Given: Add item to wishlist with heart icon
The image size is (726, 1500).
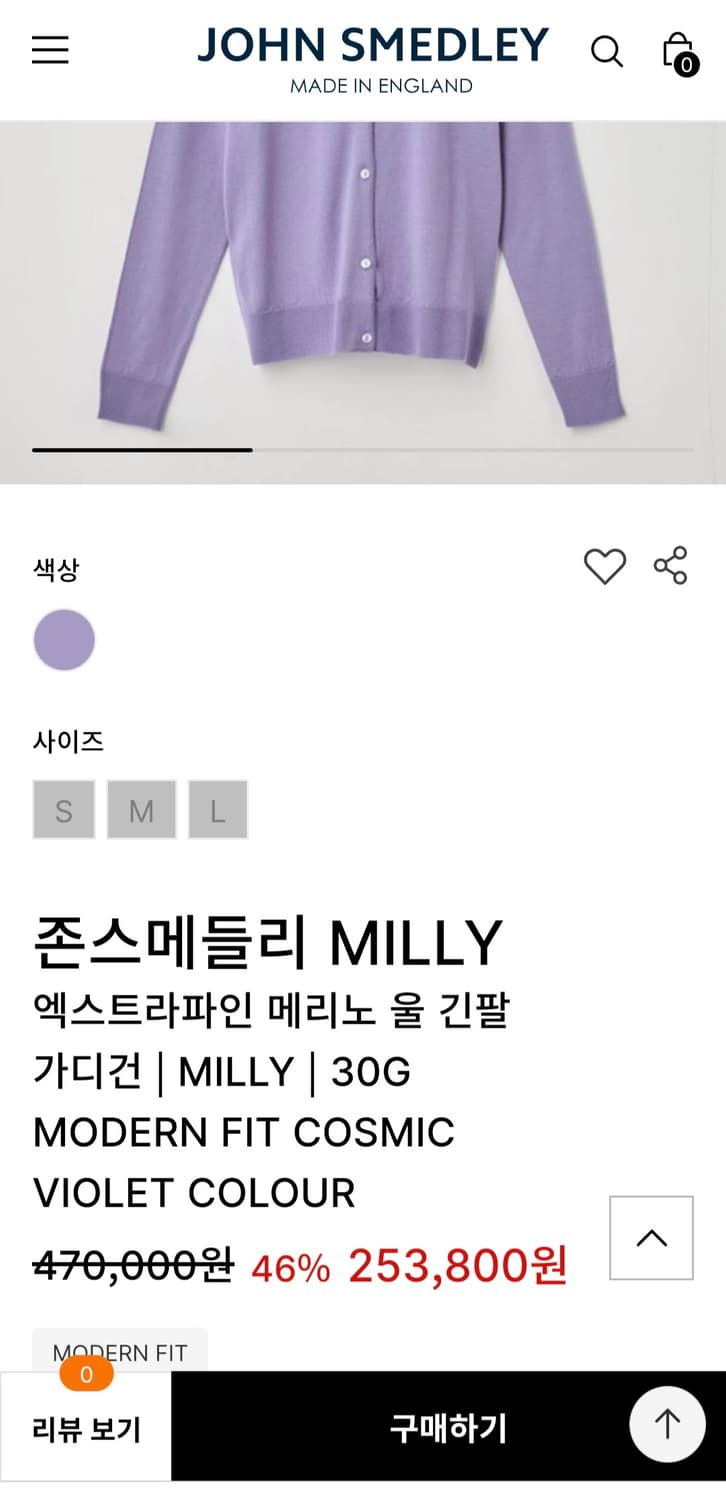Looking at the screenshot, I should 605,566.
